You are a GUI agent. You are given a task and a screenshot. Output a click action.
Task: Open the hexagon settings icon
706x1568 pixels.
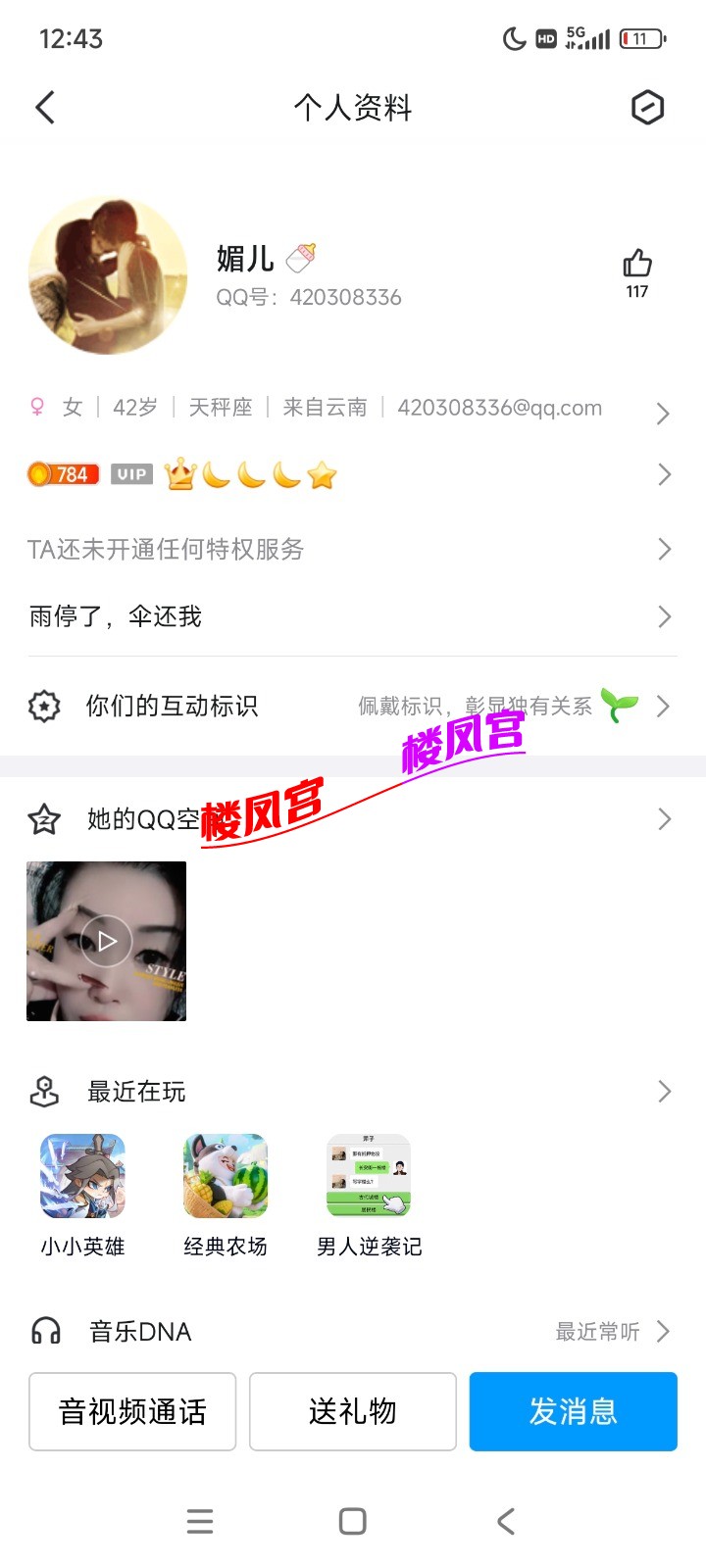647,108
